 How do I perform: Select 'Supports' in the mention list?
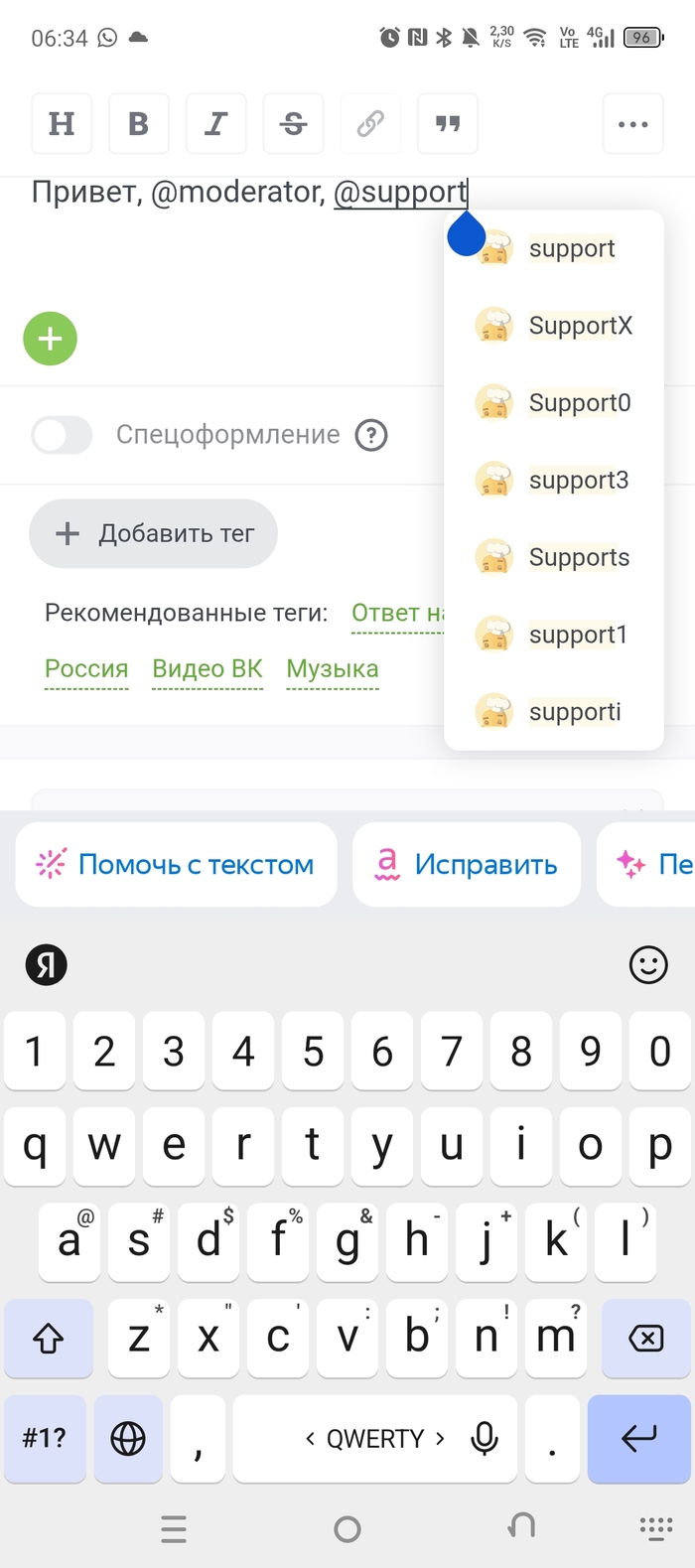pyautogui.click(x=579, y=558)
